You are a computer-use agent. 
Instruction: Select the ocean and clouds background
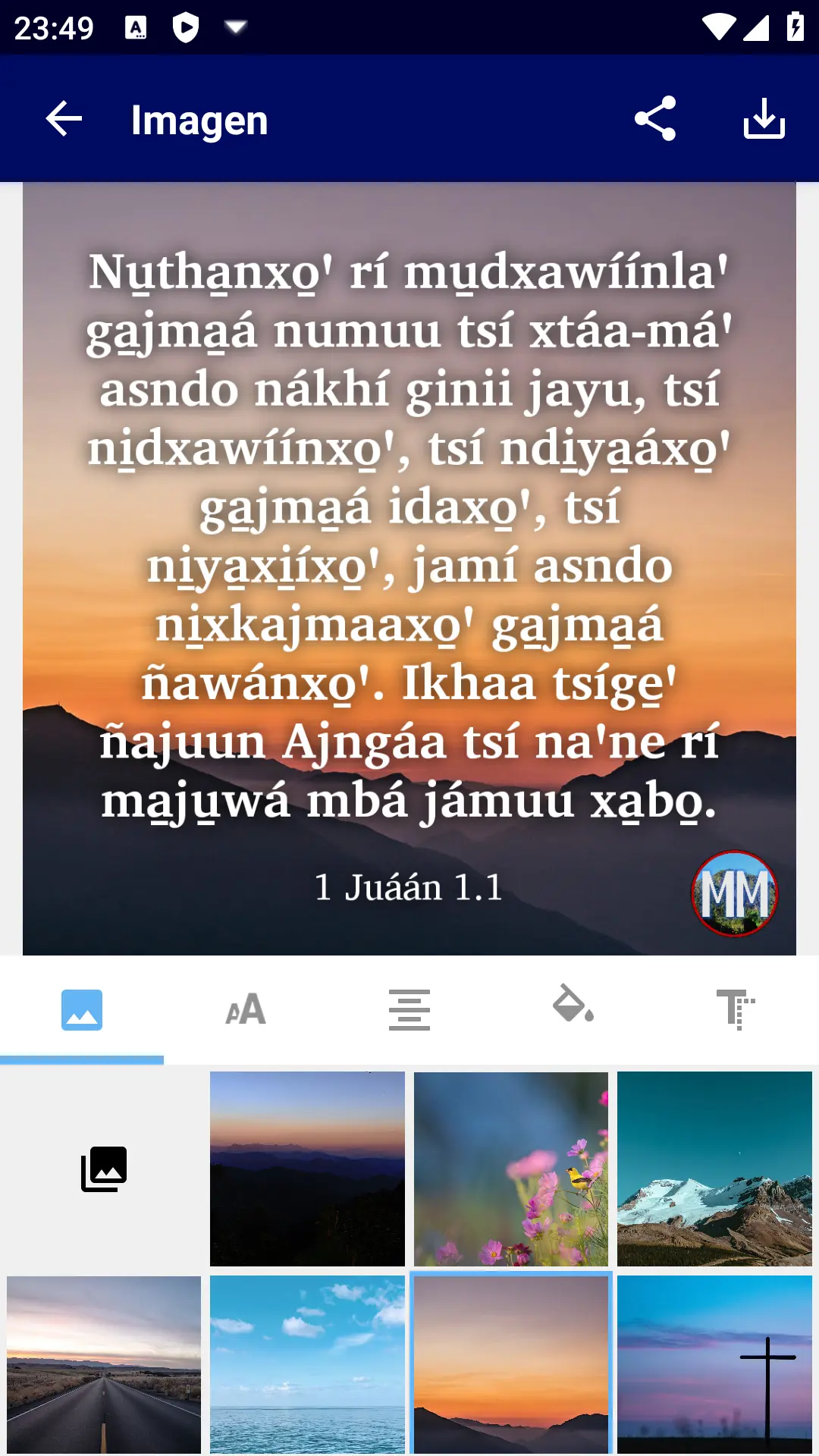[x=307, y=1364]
